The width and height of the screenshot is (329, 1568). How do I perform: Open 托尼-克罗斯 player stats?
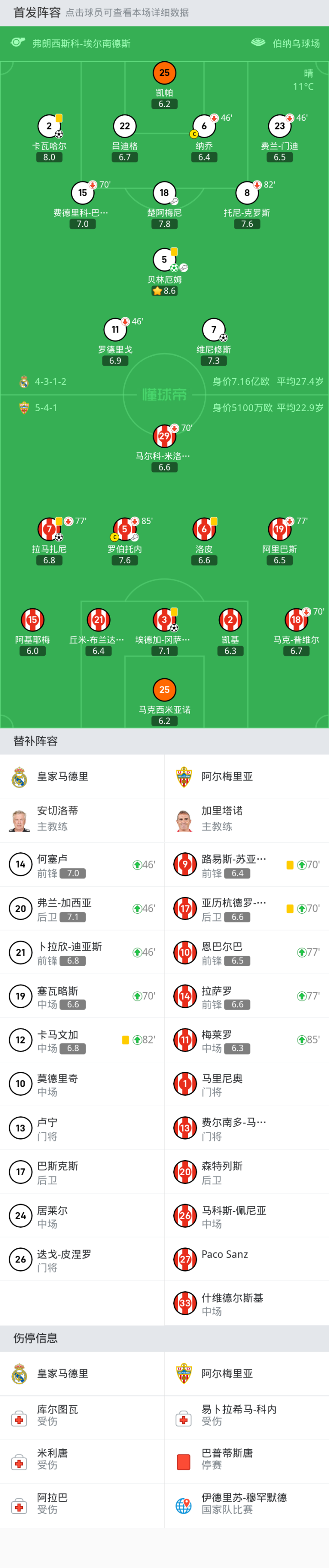click(247, 193)
